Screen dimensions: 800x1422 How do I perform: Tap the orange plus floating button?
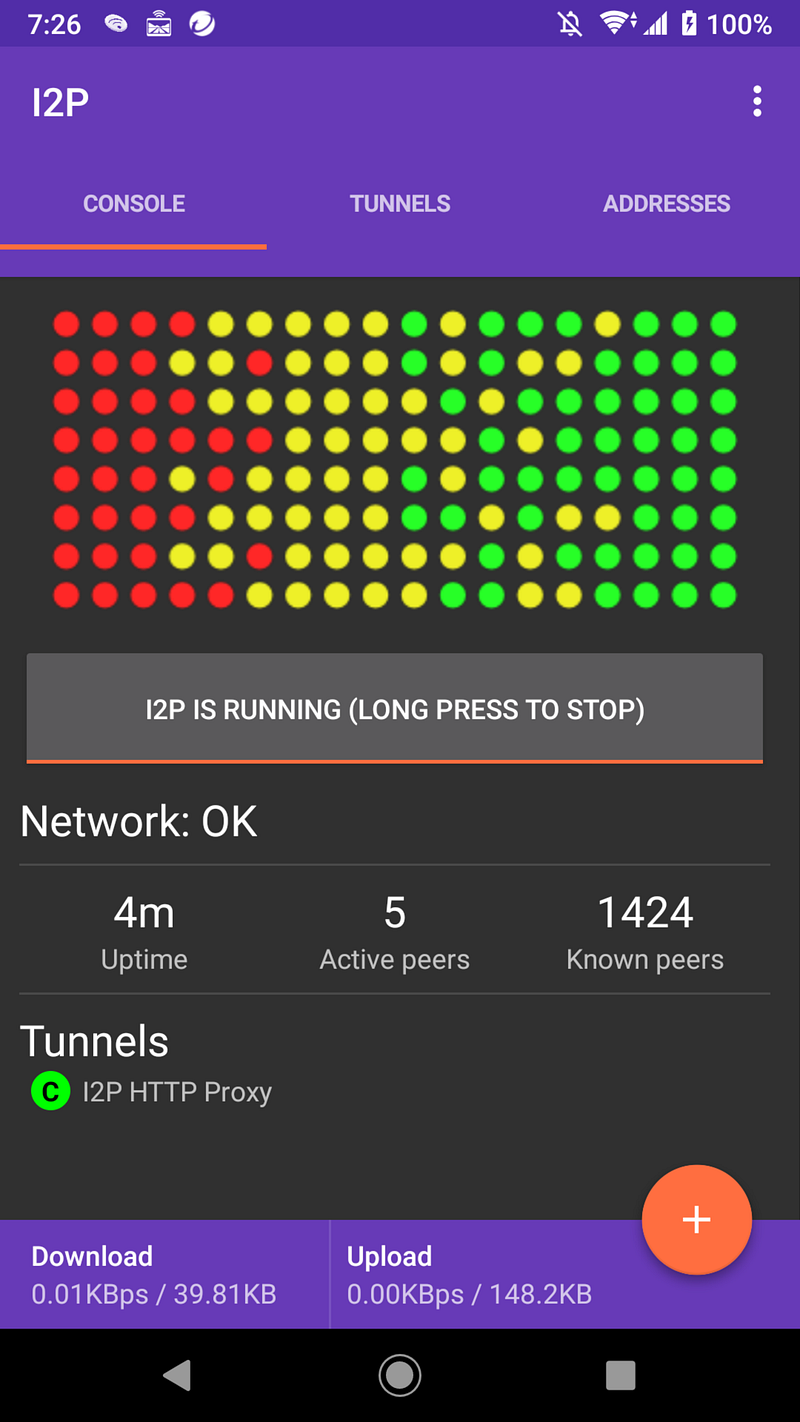pyautogui.click(x=696, y=1219)
